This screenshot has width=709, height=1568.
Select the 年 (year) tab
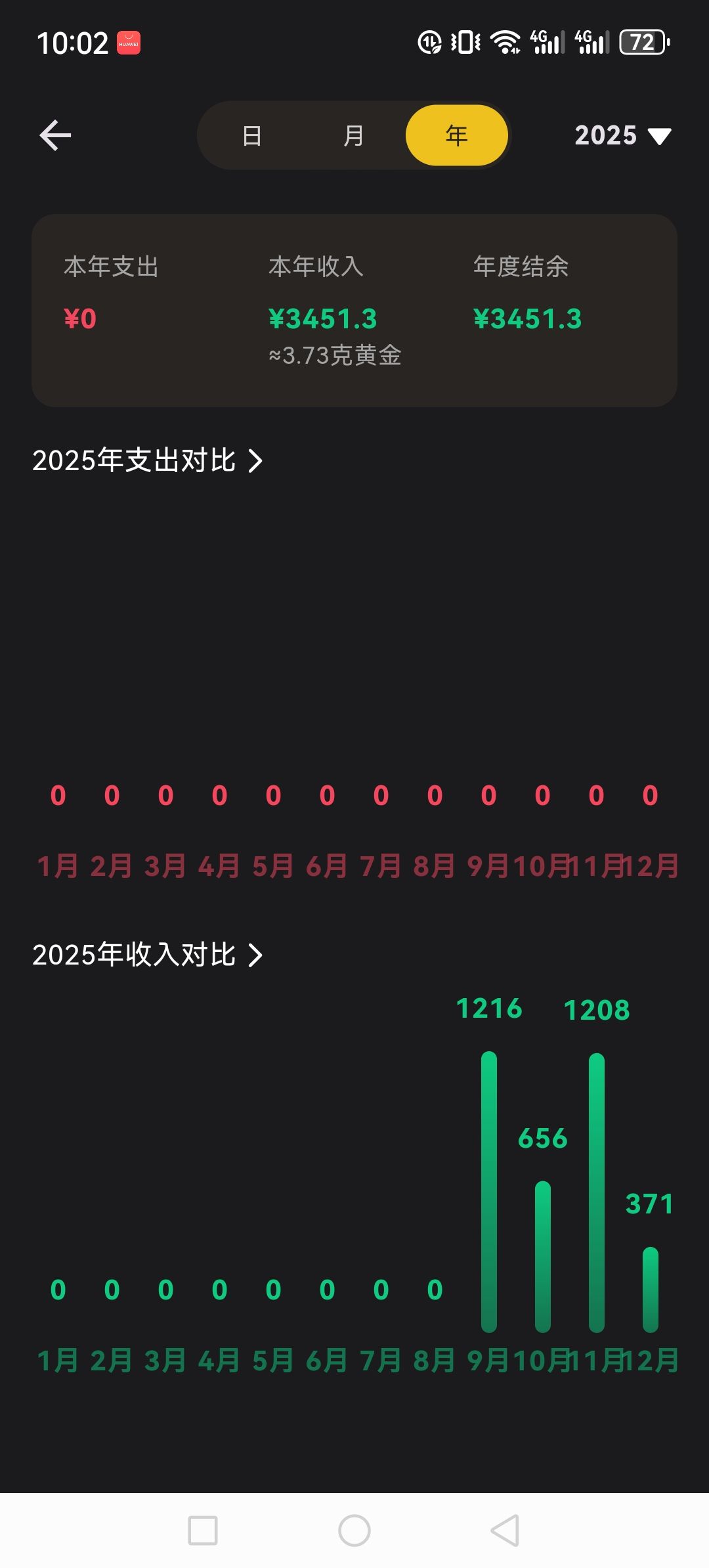click(456, 136)
